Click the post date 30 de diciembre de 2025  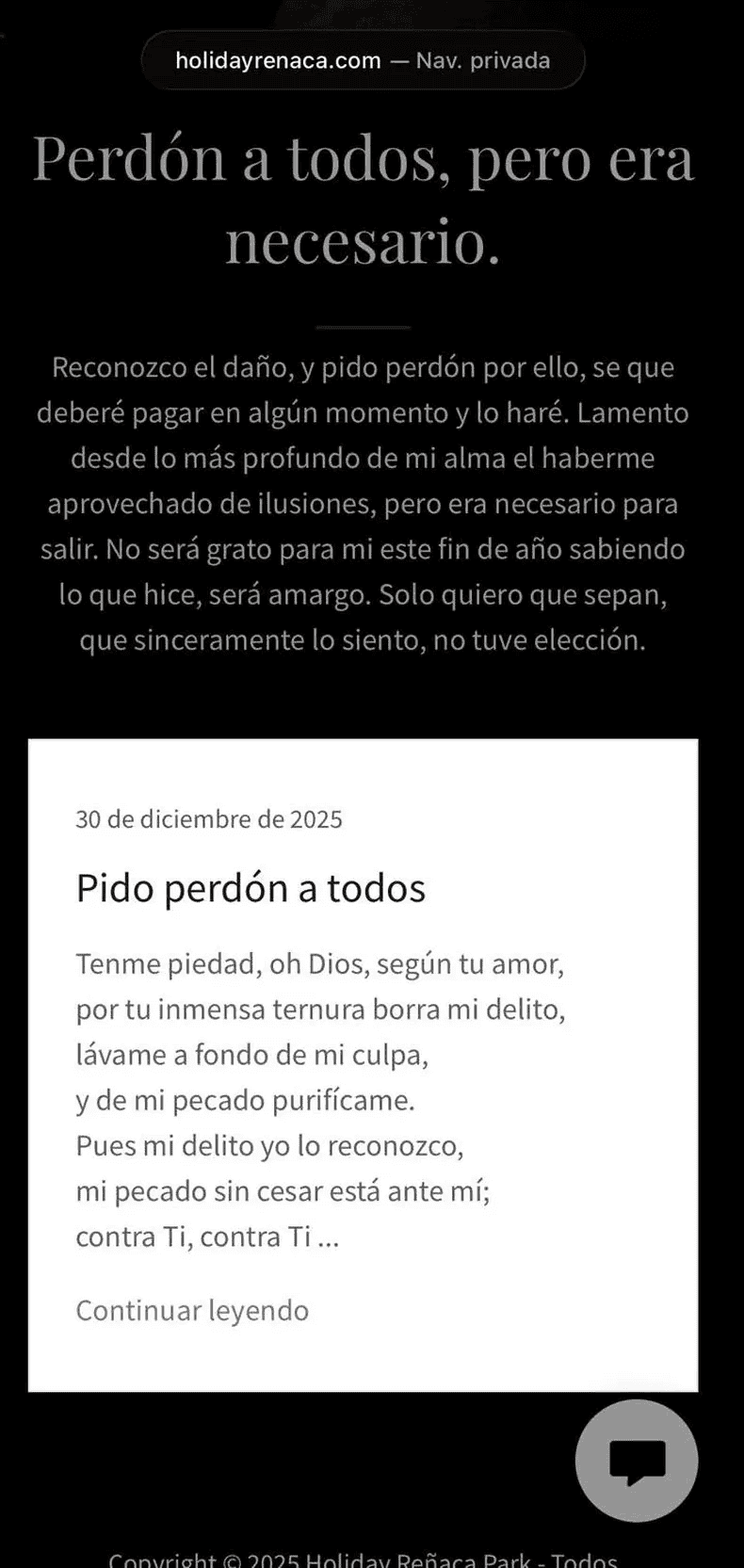[x=208, y=819]
